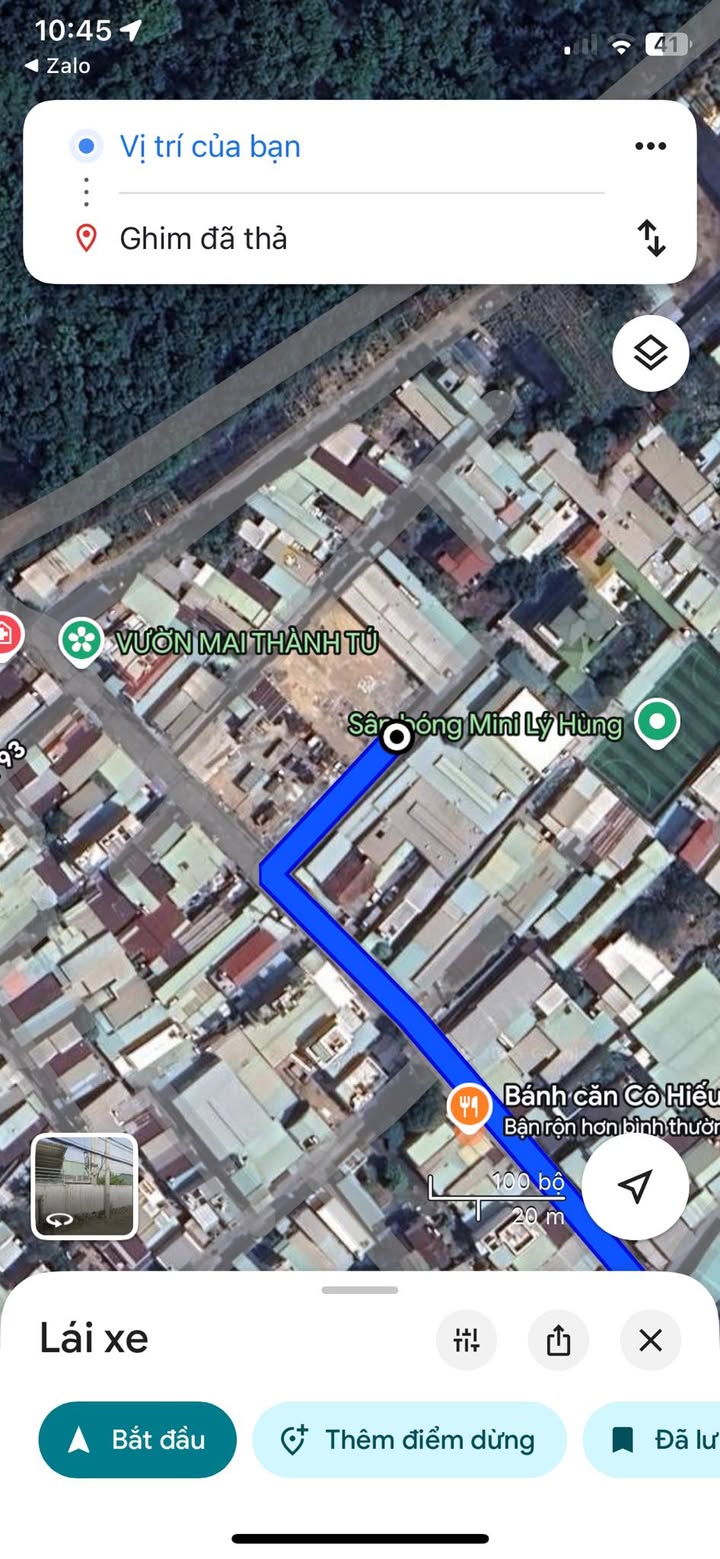Screen dimensions: 720x1559
Task: Open route options filter icon
Action: pos(466,1340)
